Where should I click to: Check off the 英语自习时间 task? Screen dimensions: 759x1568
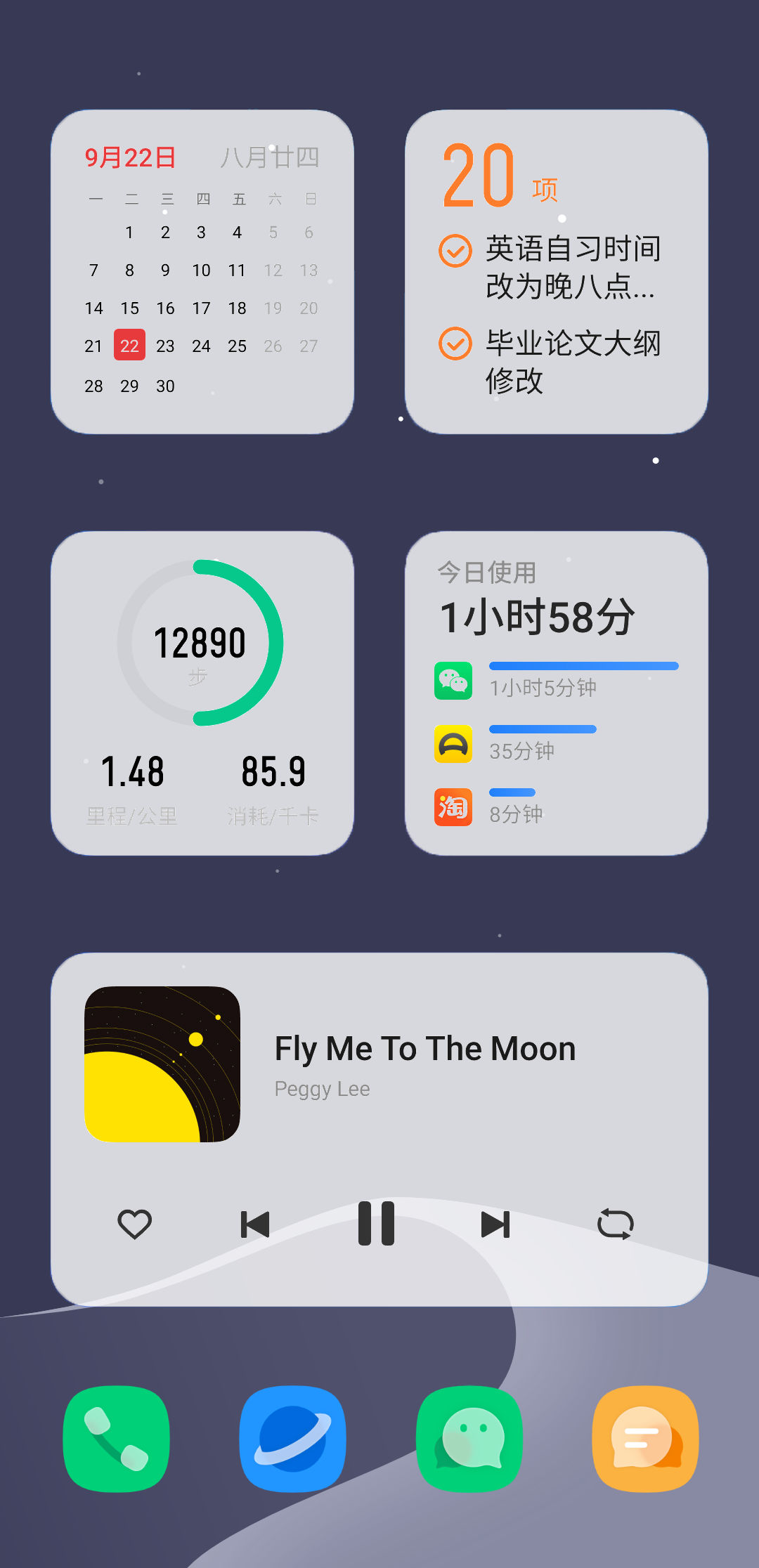pos(455,251)
